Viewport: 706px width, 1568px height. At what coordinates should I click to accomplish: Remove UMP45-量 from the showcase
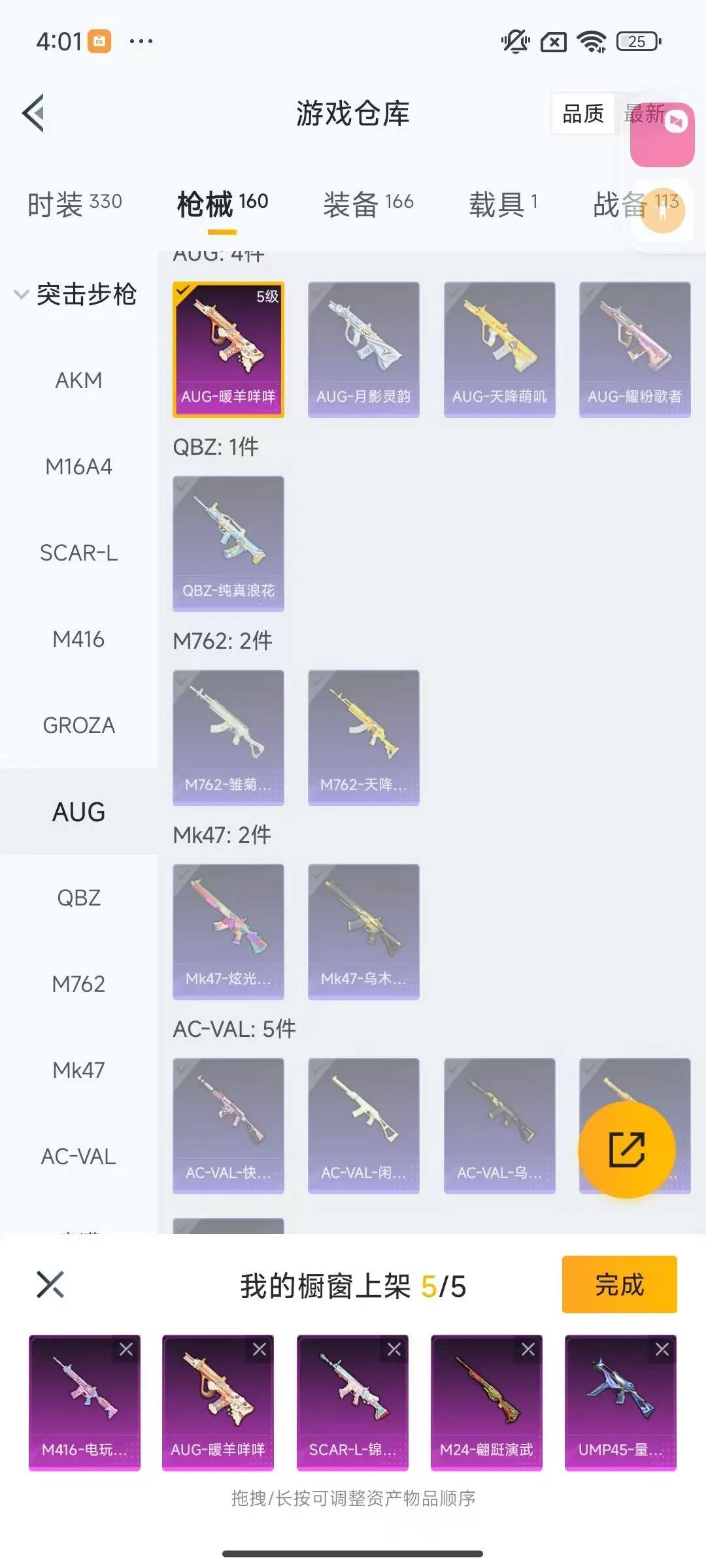click(662, 1350)
